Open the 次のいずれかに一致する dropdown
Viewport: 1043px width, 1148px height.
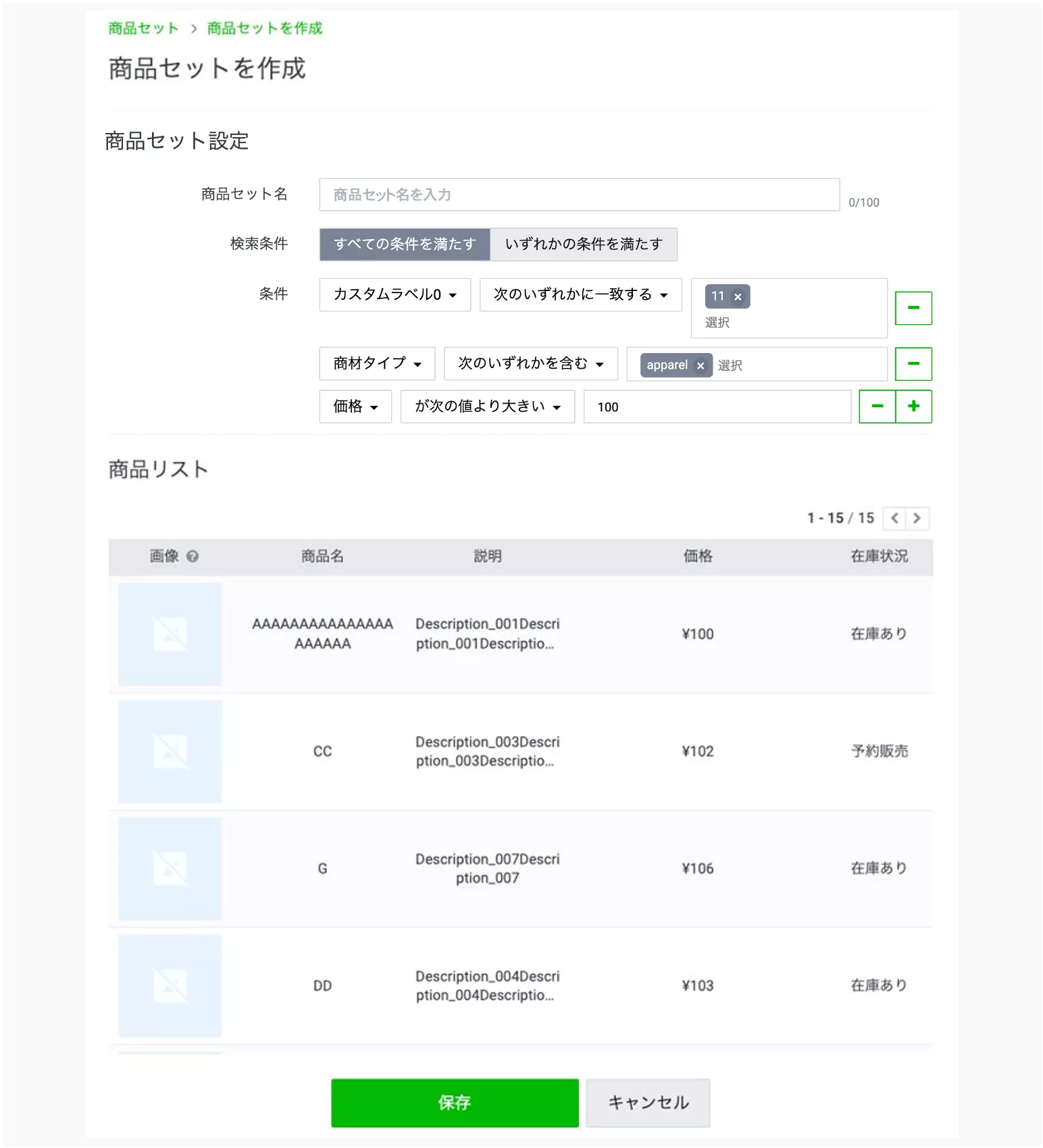tap(580, 295)
